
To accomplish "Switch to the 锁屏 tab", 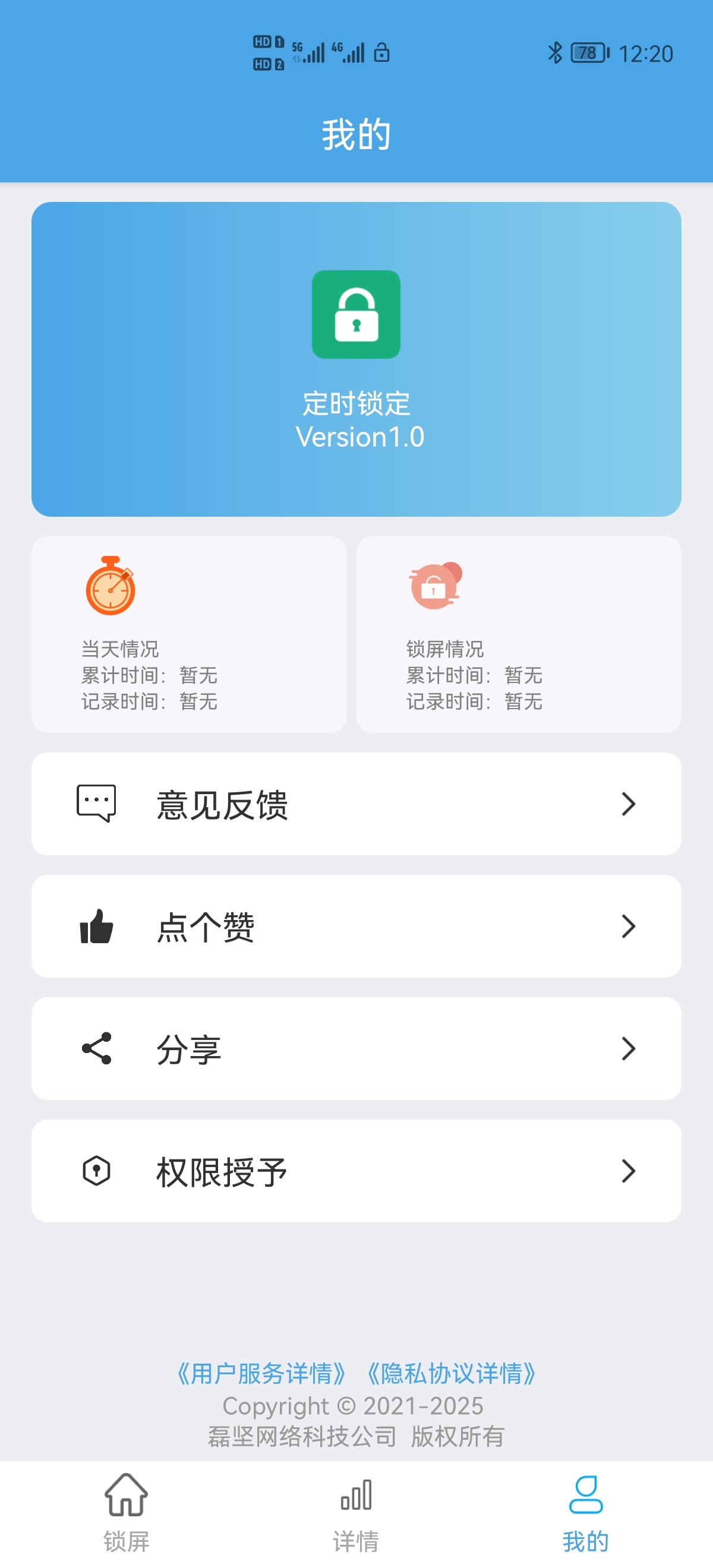I will pos(126,1513).
